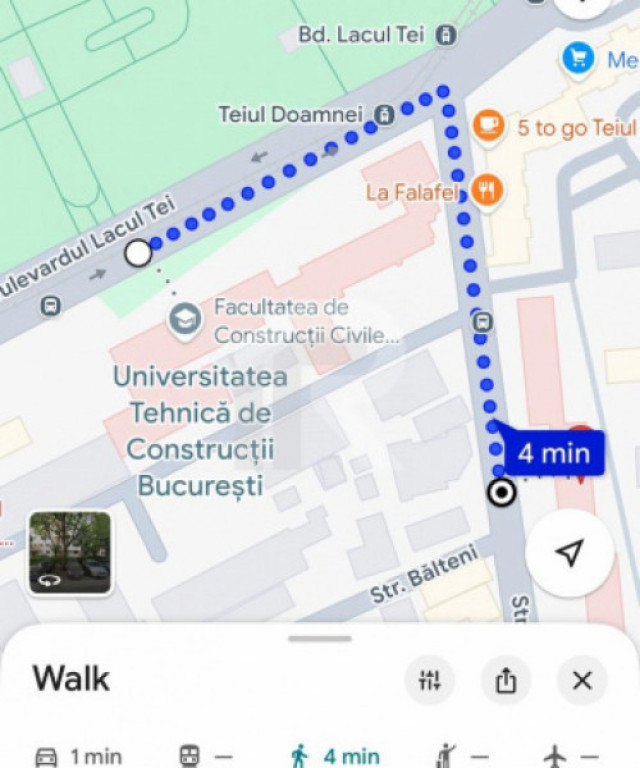Switch to the ride-hailing tab
640x768 pixels.
[x=462, y=756]
